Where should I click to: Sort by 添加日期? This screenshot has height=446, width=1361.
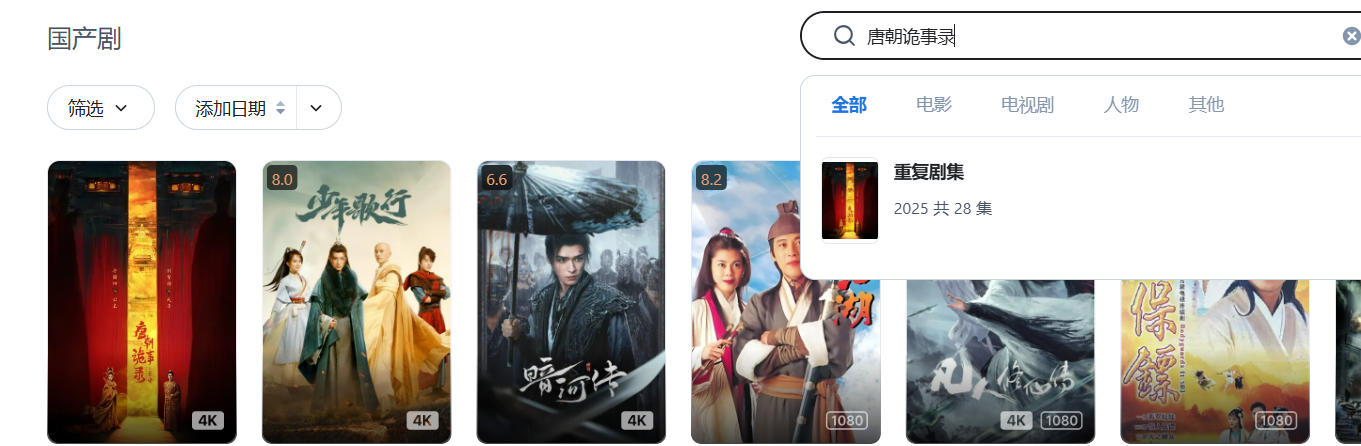coord(236,108)
